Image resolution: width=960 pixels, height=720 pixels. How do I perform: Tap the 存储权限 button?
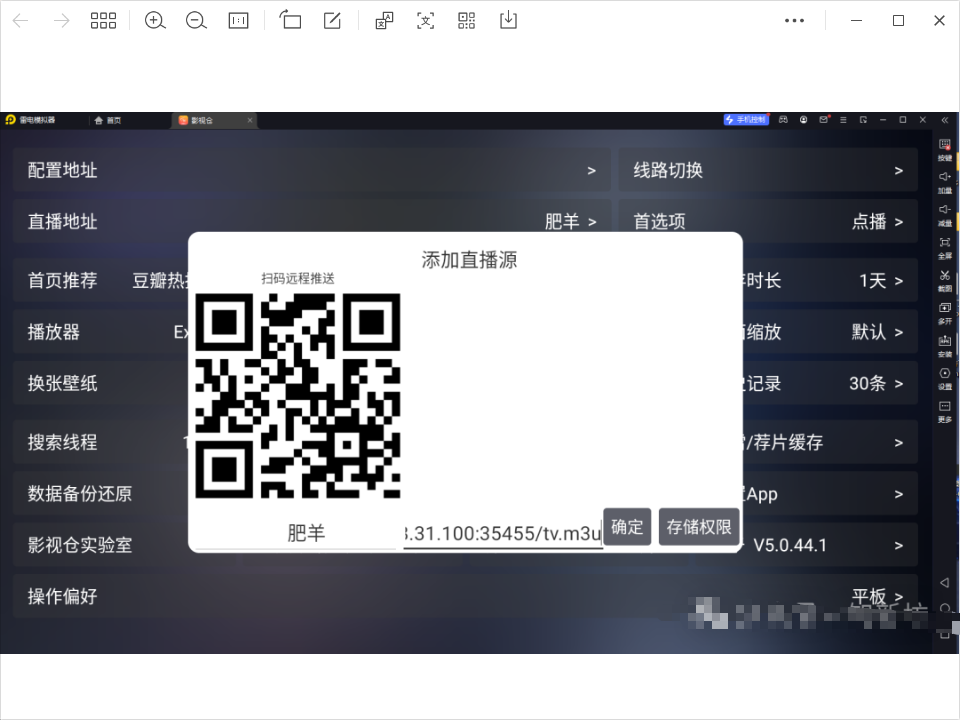[699, 527]
